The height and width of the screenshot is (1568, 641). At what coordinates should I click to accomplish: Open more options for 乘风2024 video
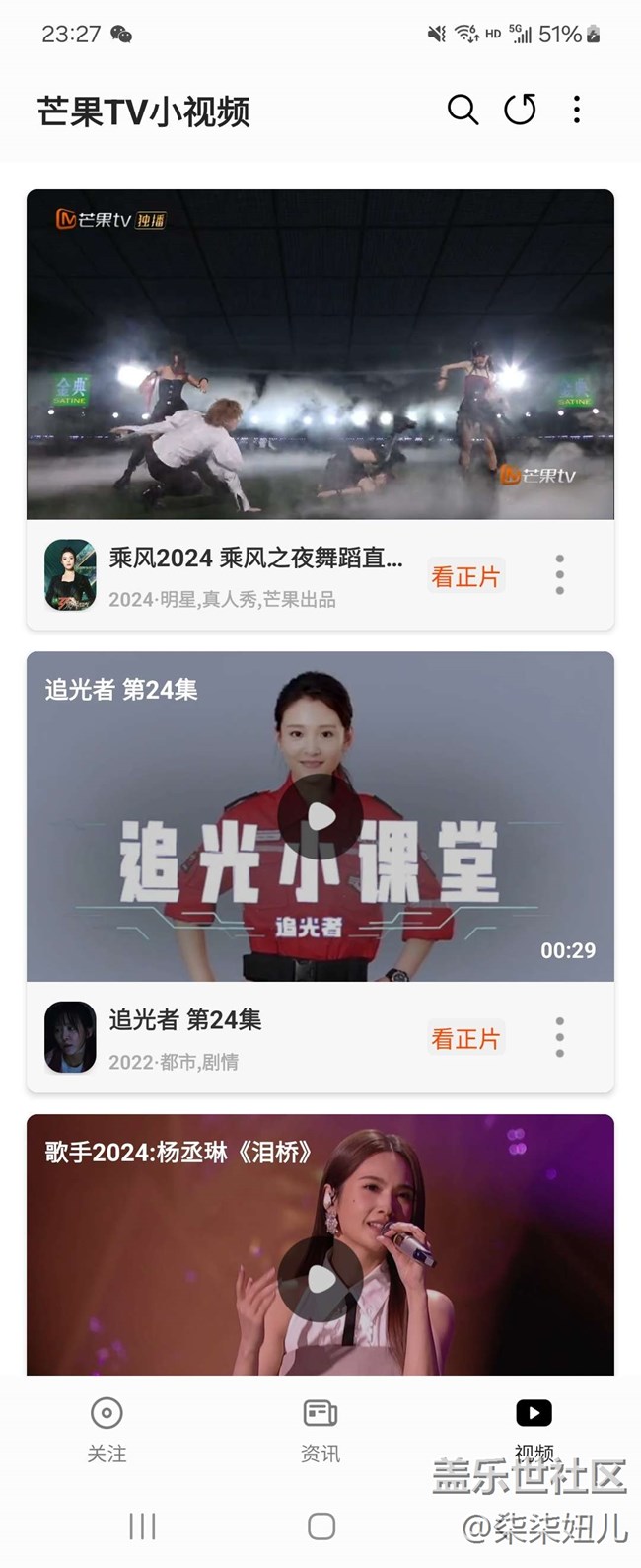[x=560, y=574]
